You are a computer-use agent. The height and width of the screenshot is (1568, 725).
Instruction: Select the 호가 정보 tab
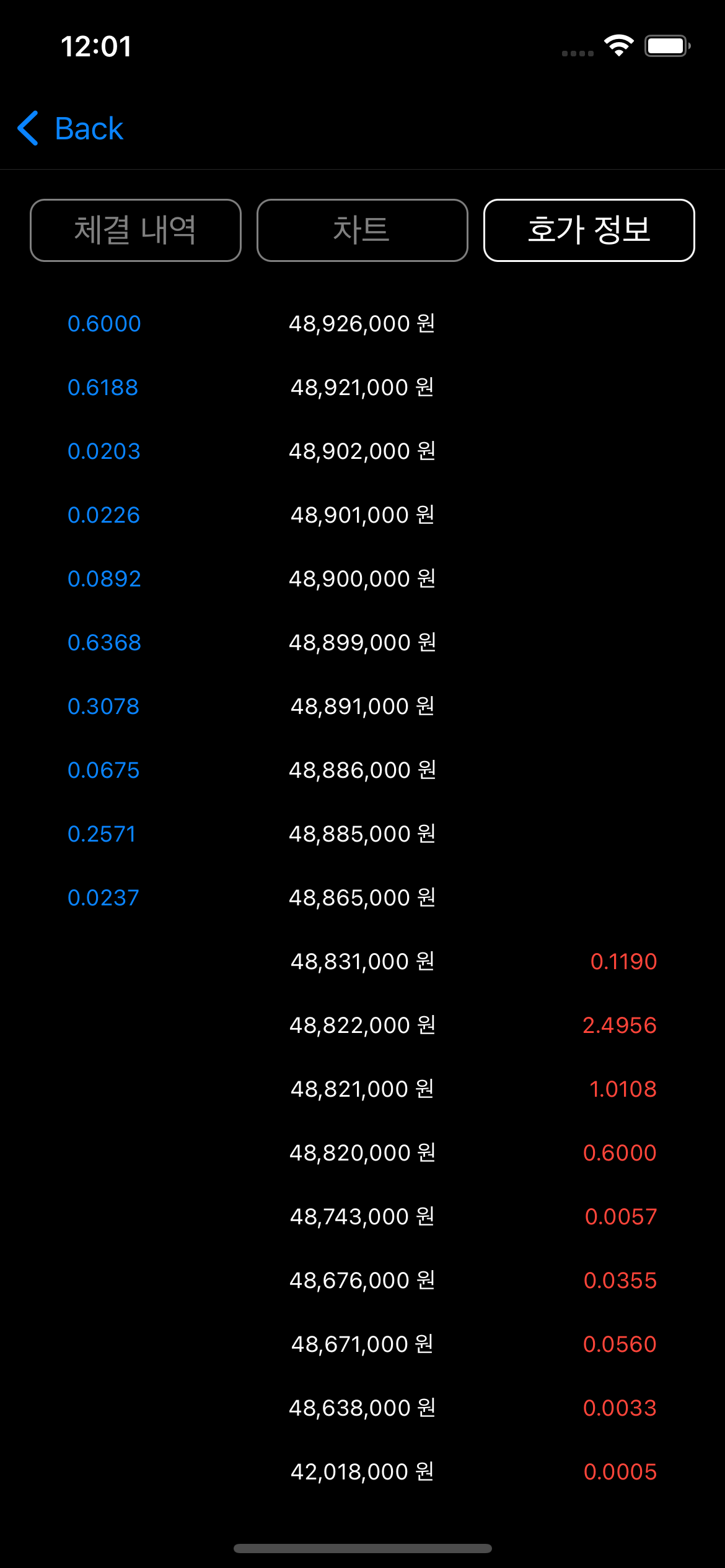point(589,230)
